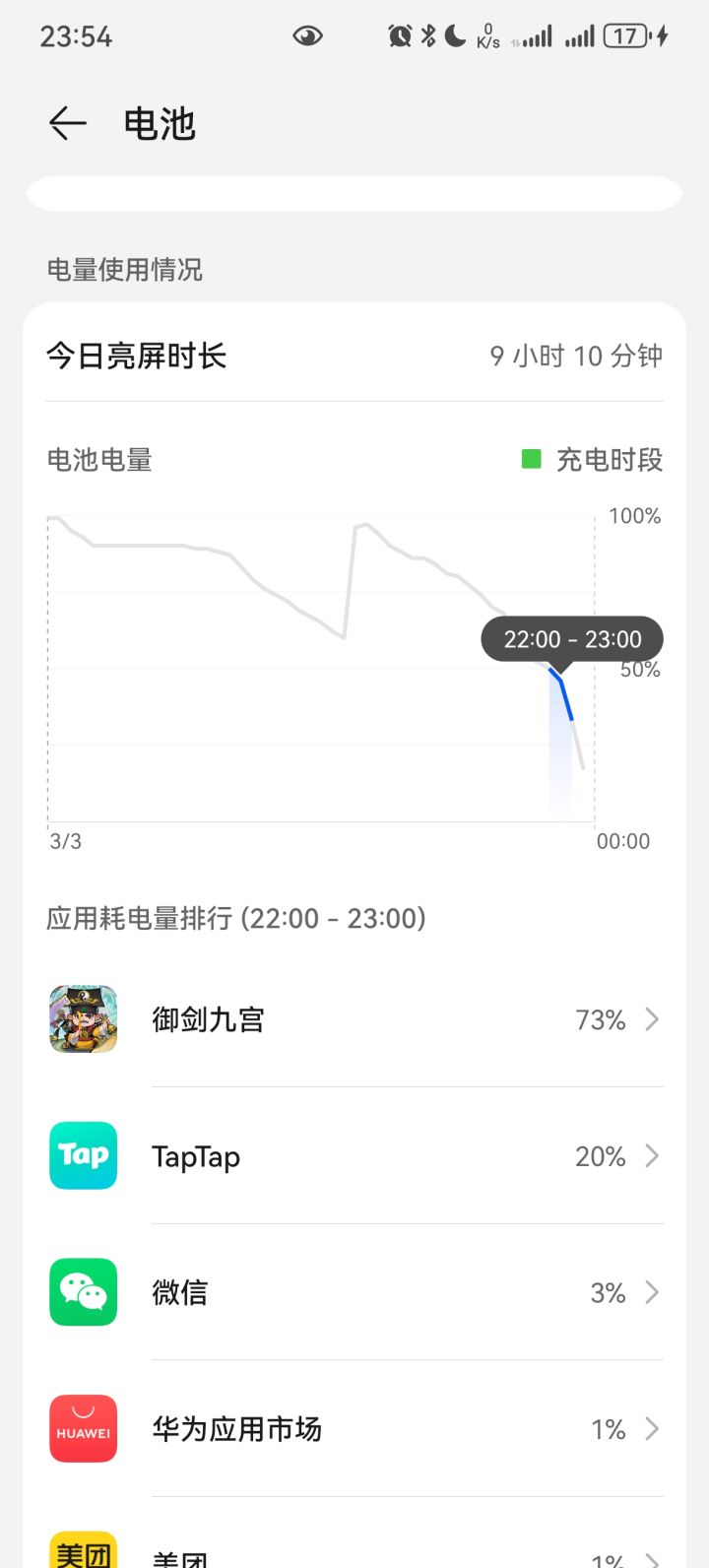Viewport: 709px width, 1568px height.
Task: Tap the eye protection icon in status bar
Action: 307,35
